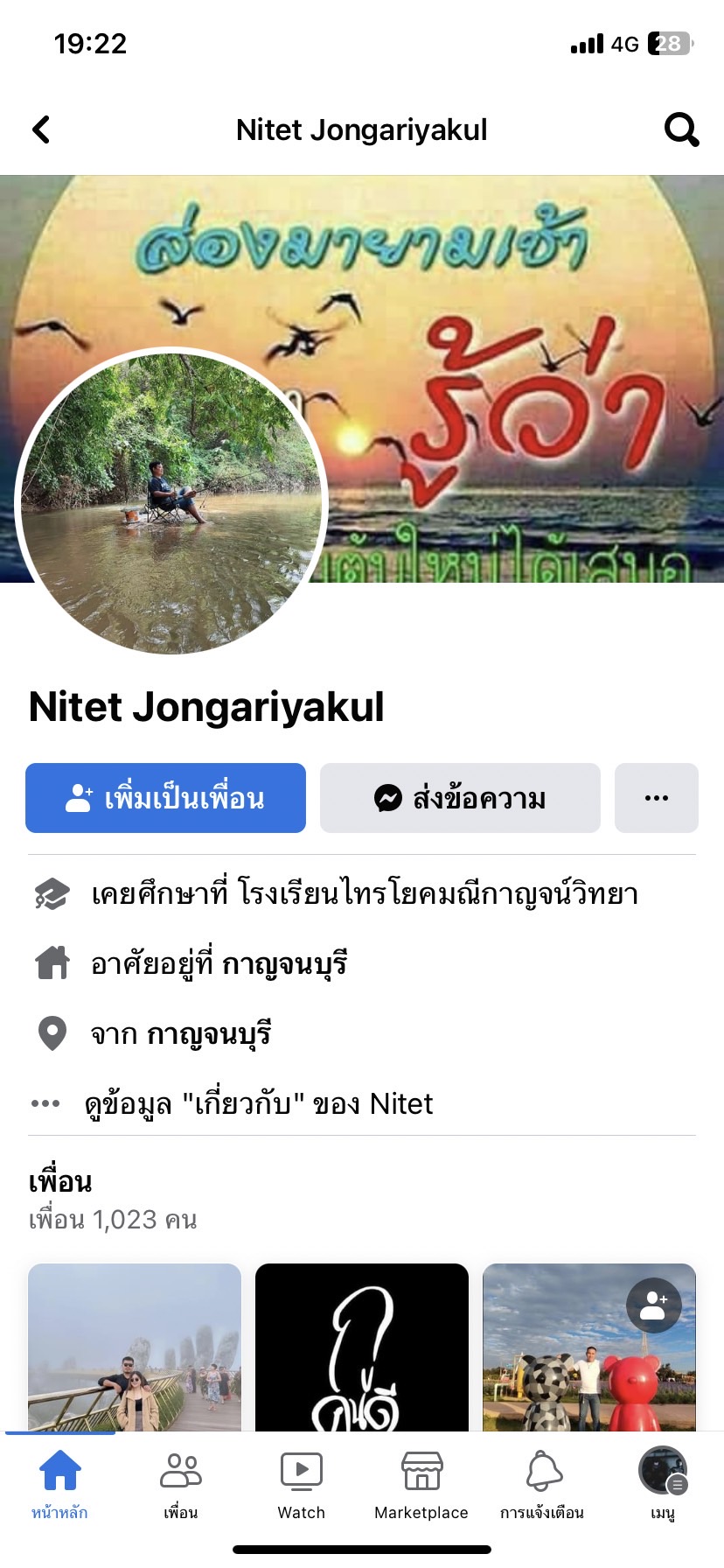Image resolution: width=724 pixels, height=1568 pixels.
Task: Open the three-dot more options button
Action: (x=656, y=798)
